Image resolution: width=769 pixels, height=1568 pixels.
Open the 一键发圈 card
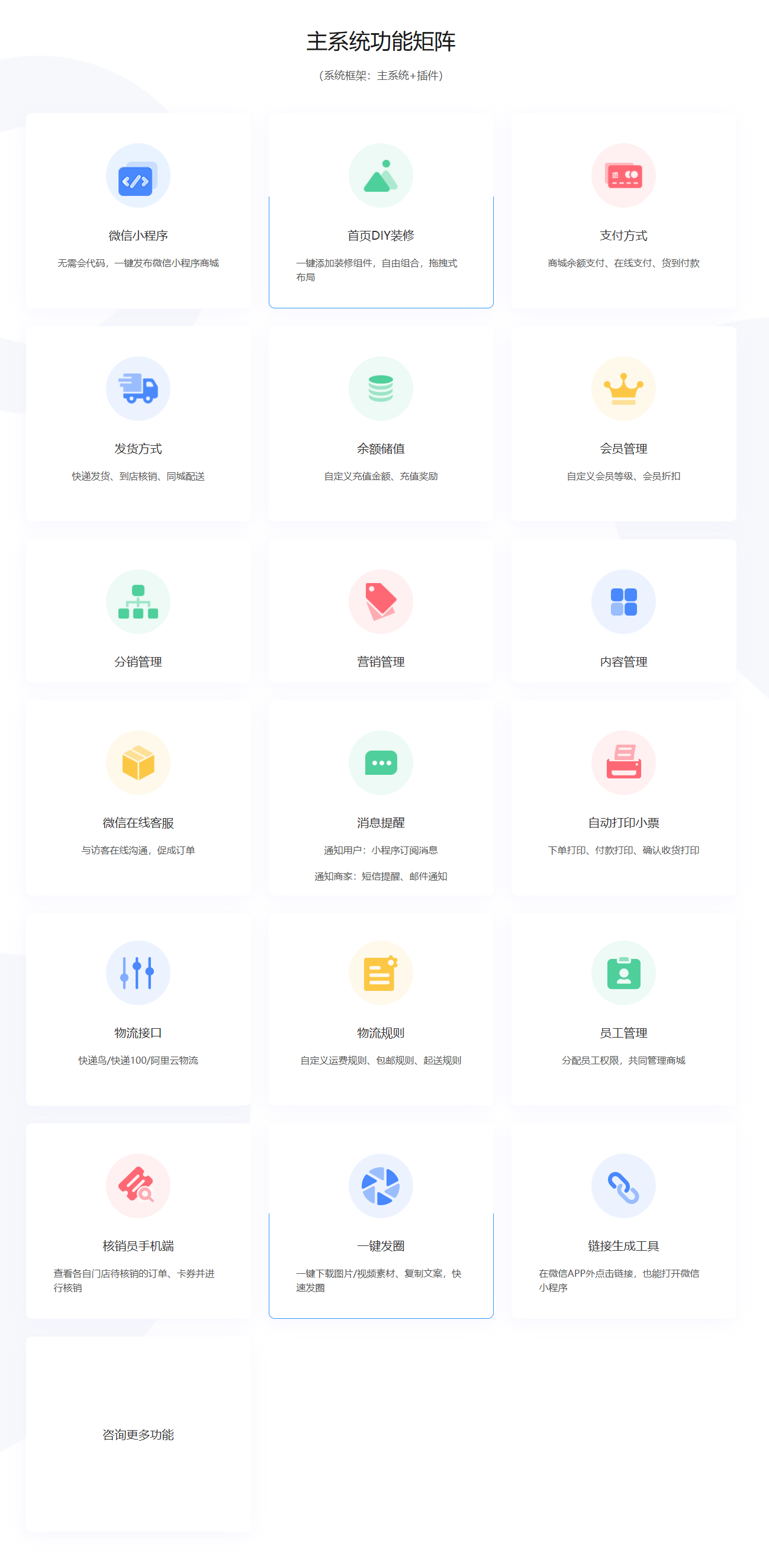point(381,1221)
